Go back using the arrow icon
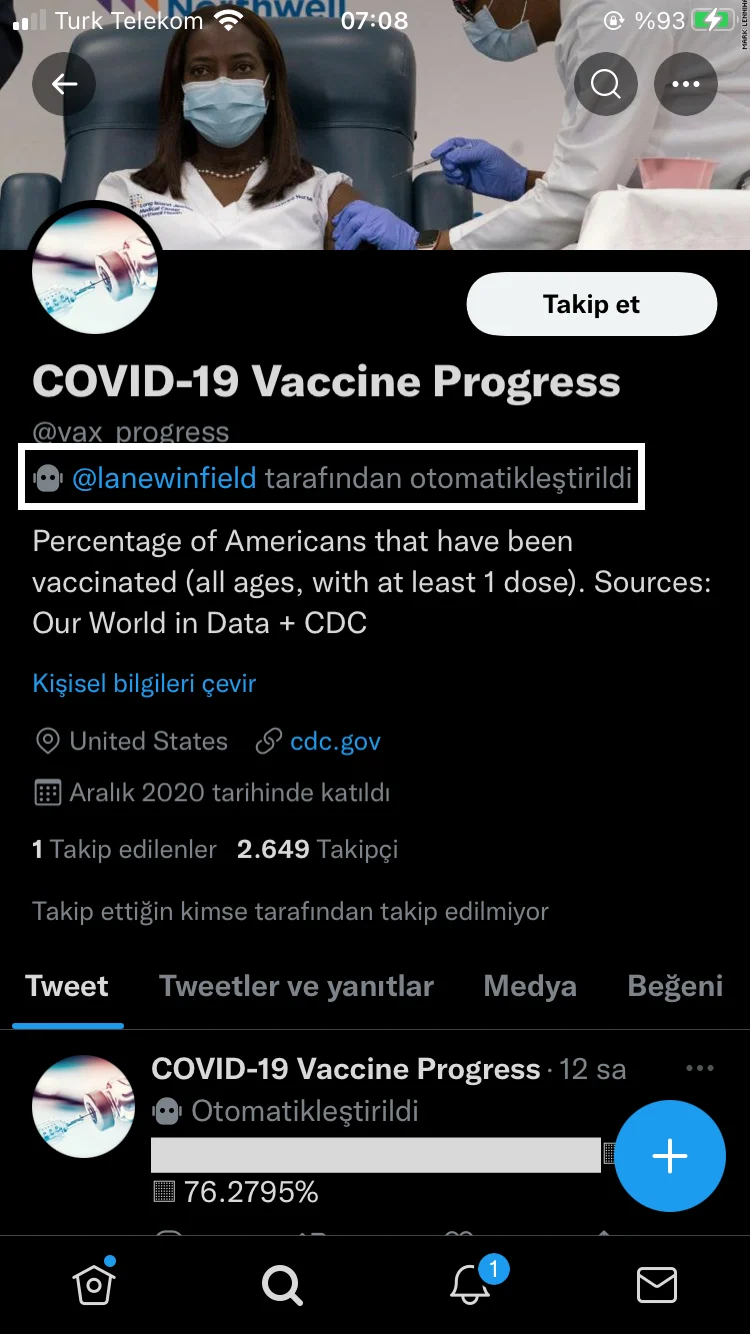Image resolution: width=750 pixels, height=1334 pixels. (x=64, y=84)
